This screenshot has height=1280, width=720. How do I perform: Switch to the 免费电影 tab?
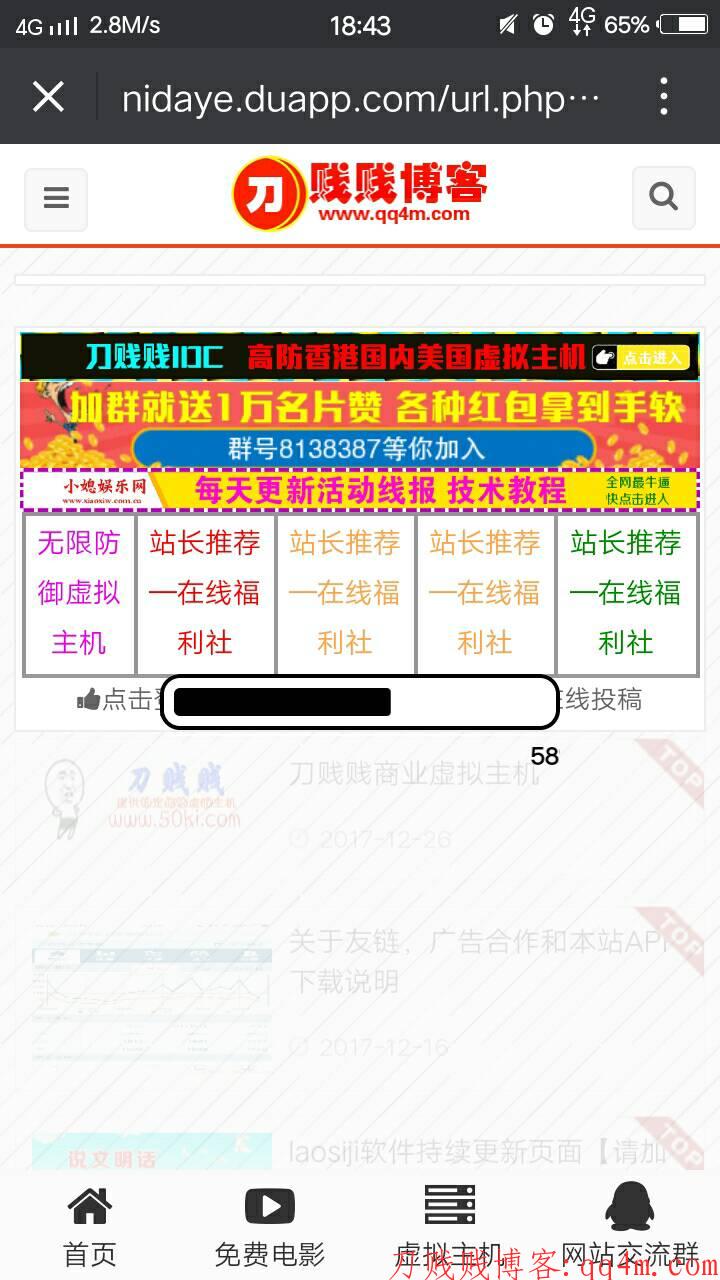270,1226
